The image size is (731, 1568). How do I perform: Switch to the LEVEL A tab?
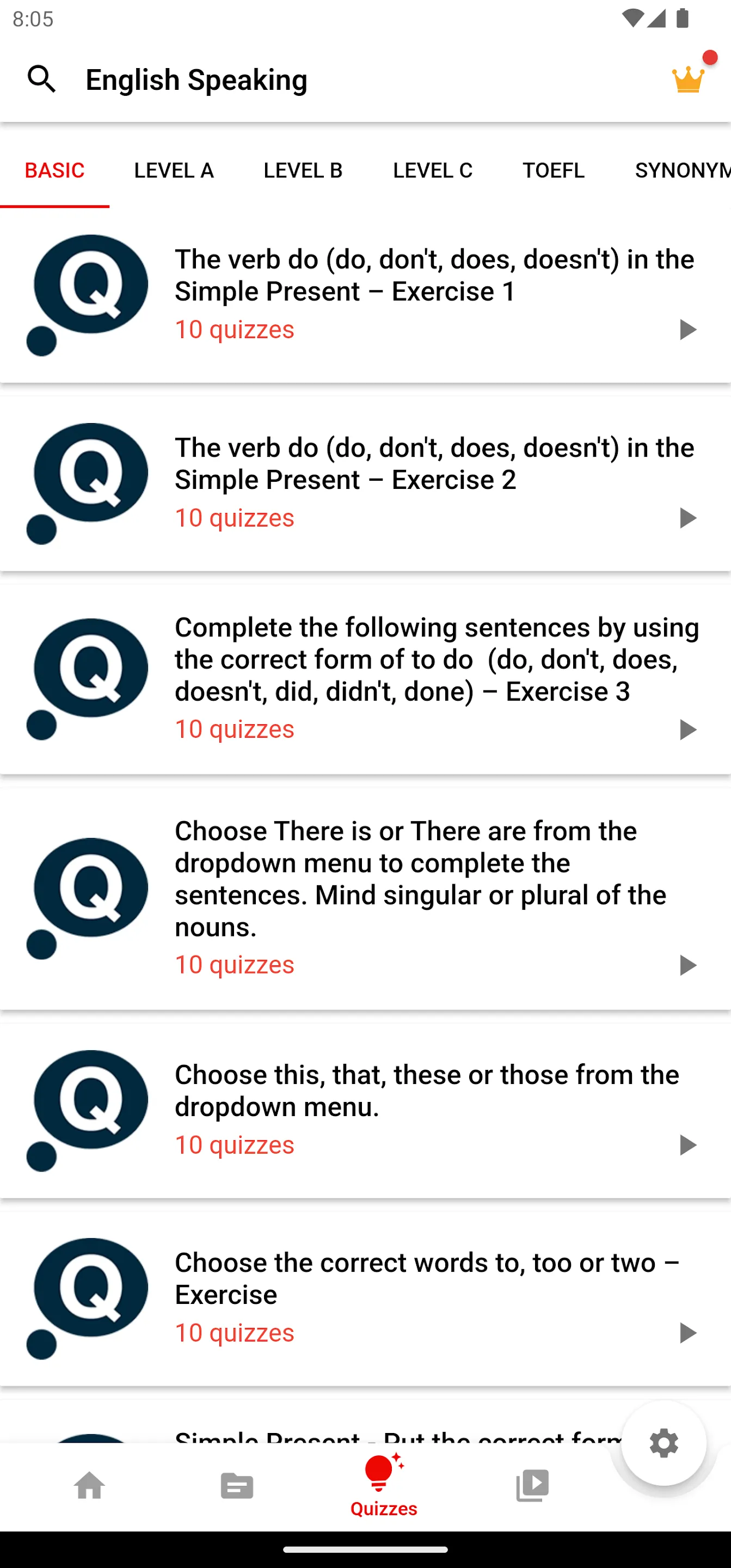[174, 170]
